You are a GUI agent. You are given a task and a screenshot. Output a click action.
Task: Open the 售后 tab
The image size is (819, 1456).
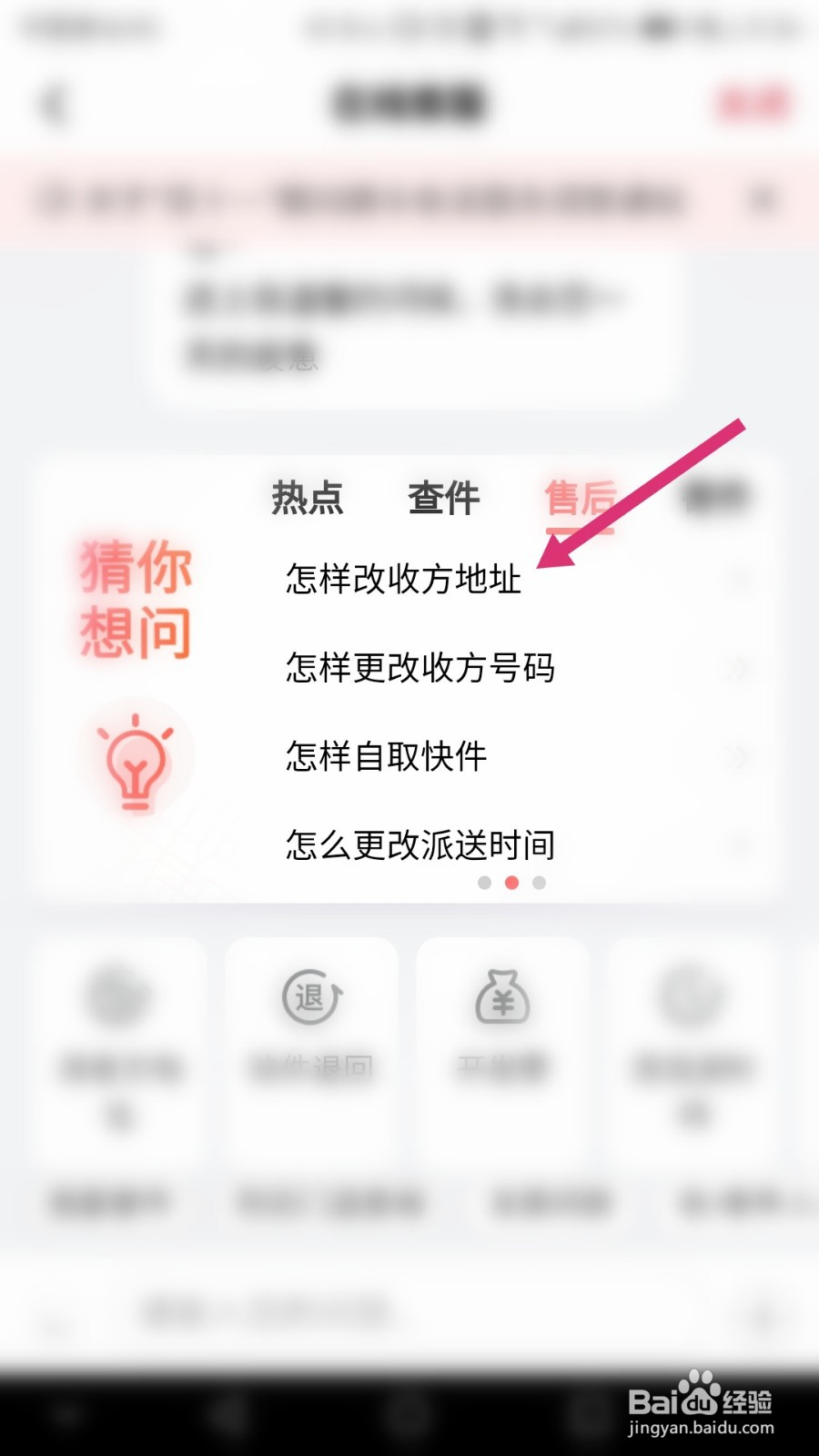[581, 499]
